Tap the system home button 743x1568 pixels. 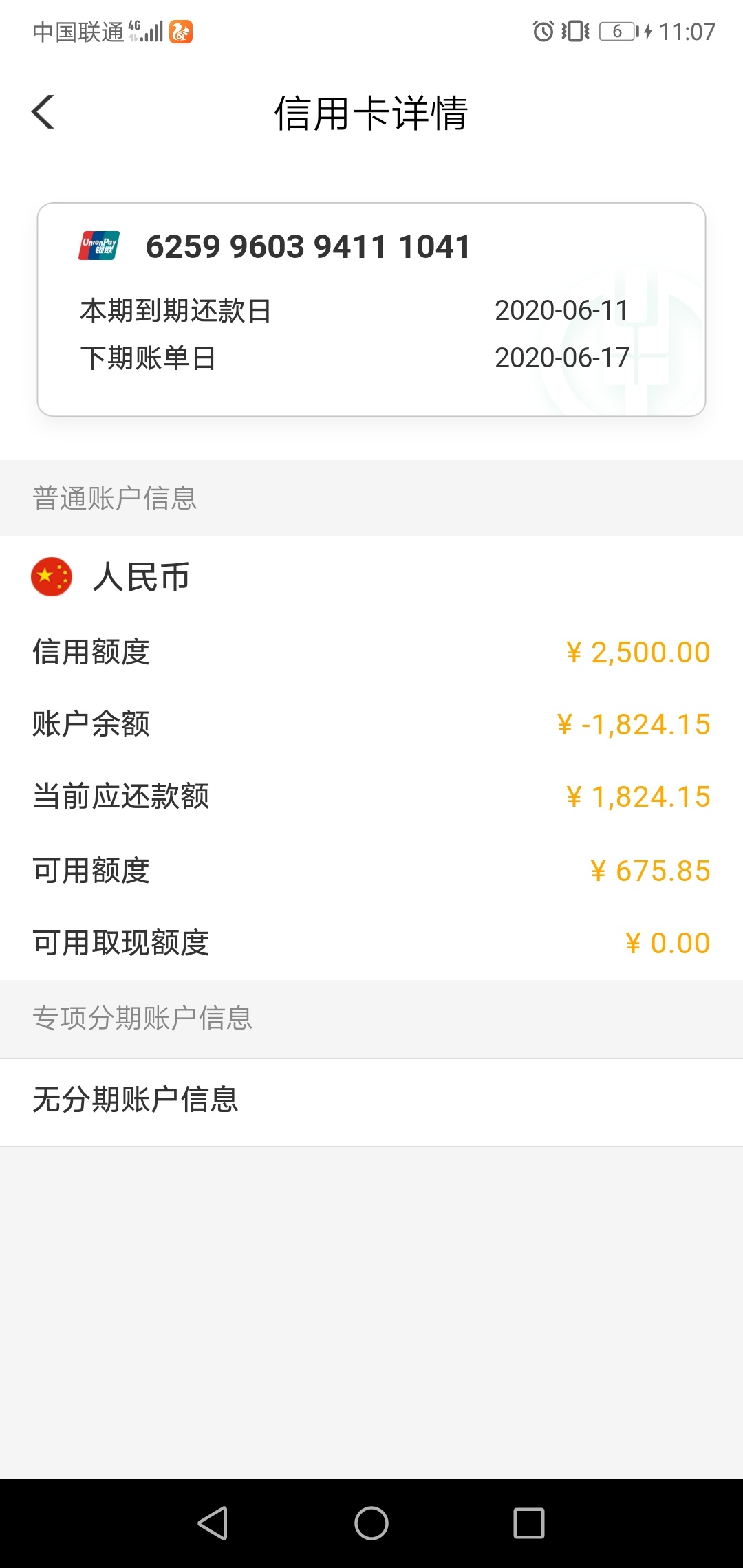click(371, 1523)
